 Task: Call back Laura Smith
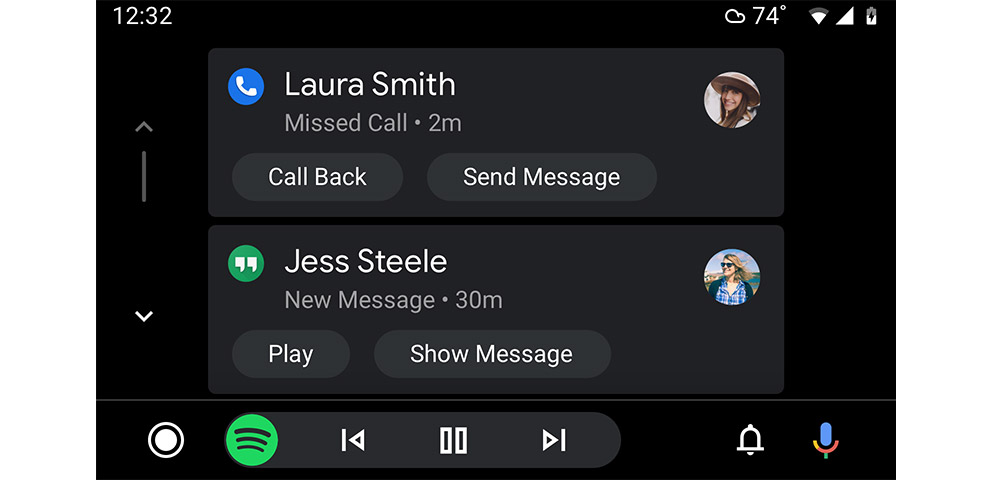click(x=317, y=177)
